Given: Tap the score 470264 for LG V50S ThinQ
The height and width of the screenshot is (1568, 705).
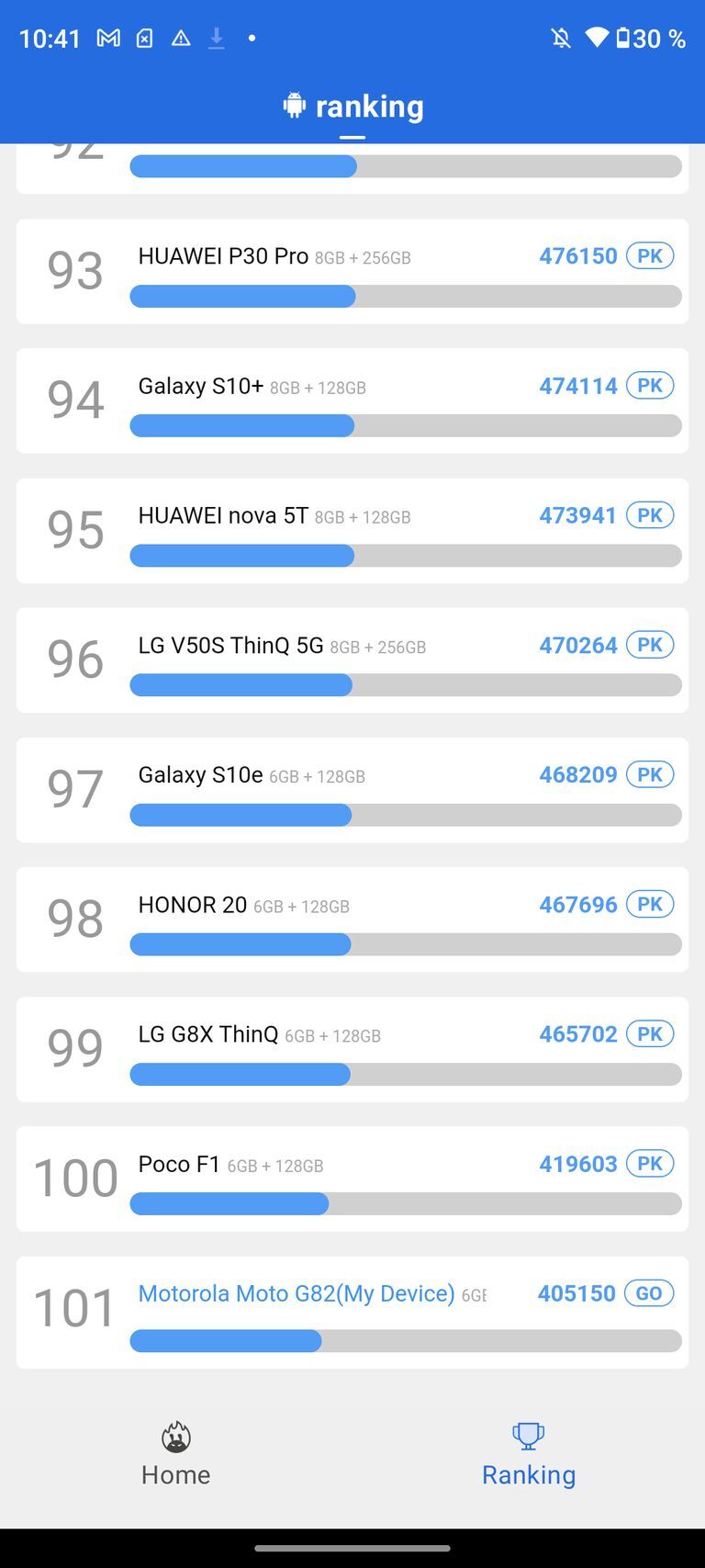Looking at the screenshot, I should pos(577,645).
